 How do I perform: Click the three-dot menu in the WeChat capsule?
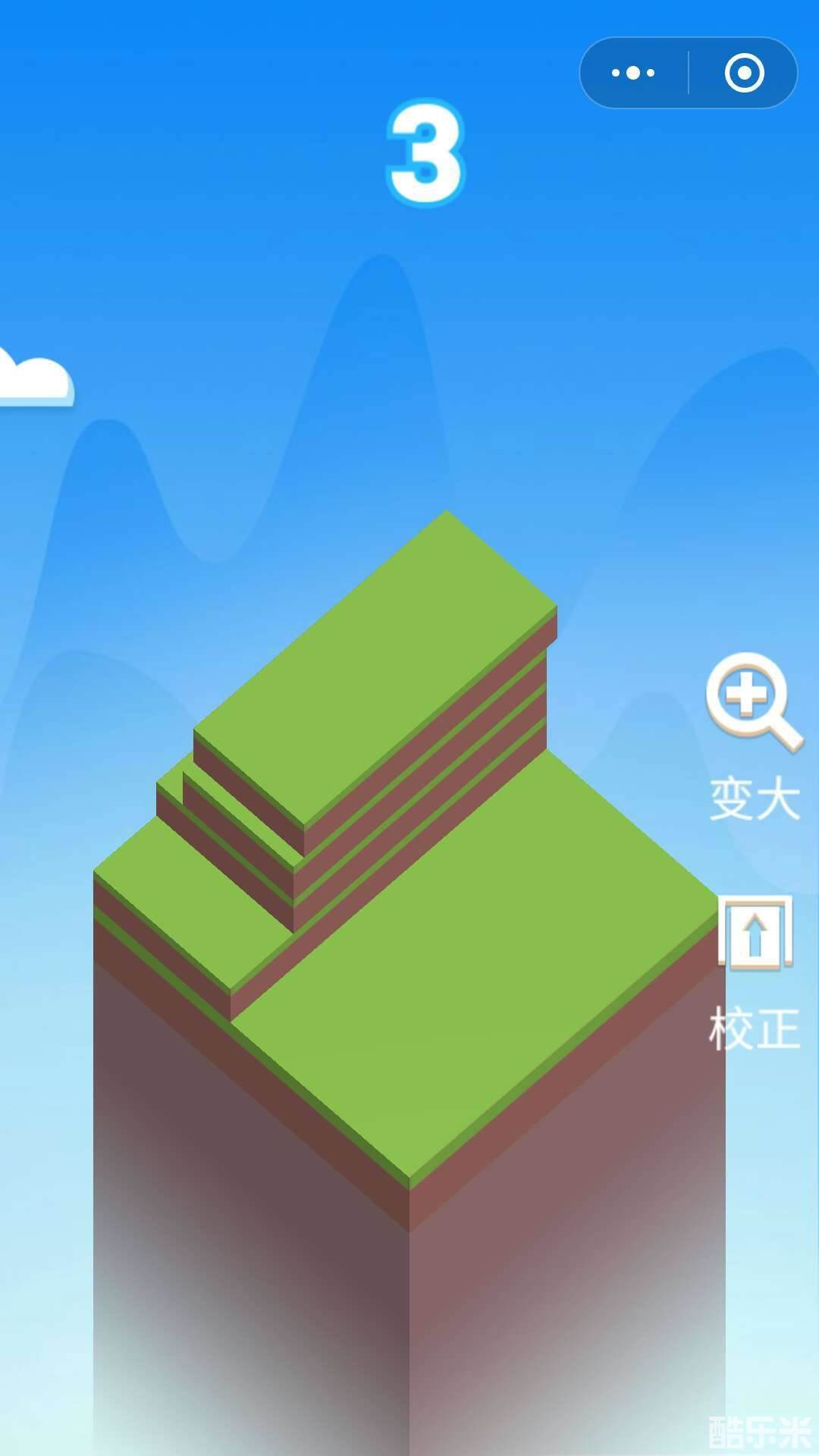point(633,72)
